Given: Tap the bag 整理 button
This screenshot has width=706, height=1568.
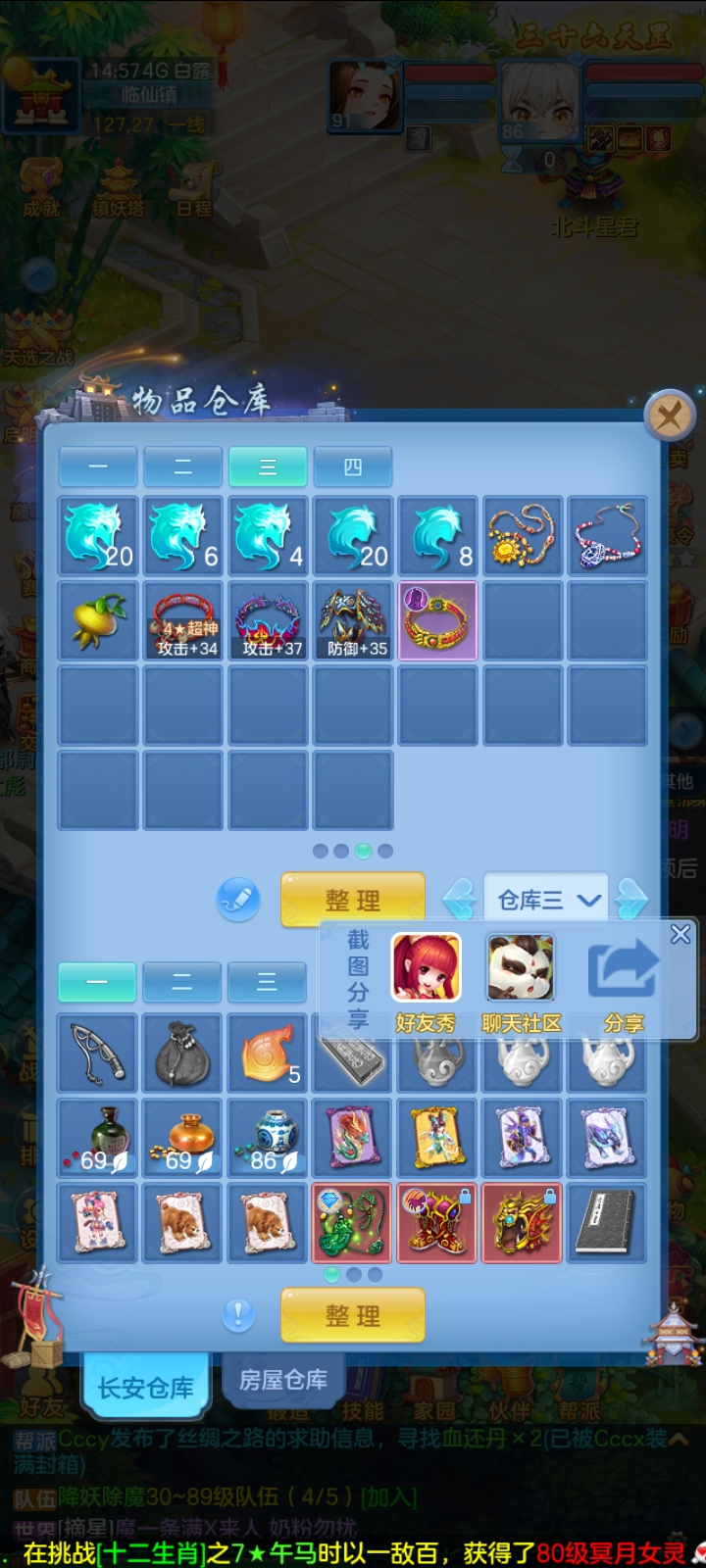Looking at the screenshot, I should (353, 1315).
